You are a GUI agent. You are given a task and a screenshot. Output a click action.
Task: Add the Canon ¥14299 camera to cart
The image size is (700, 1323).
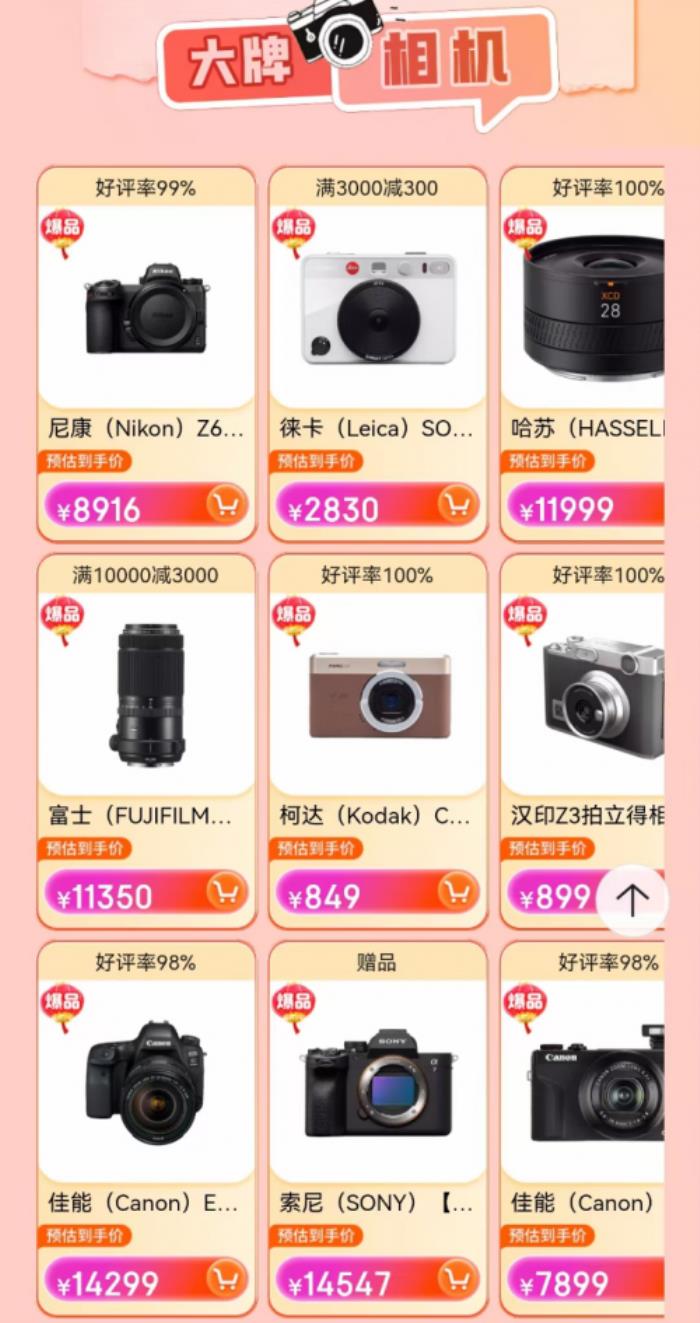(226, 1278)
